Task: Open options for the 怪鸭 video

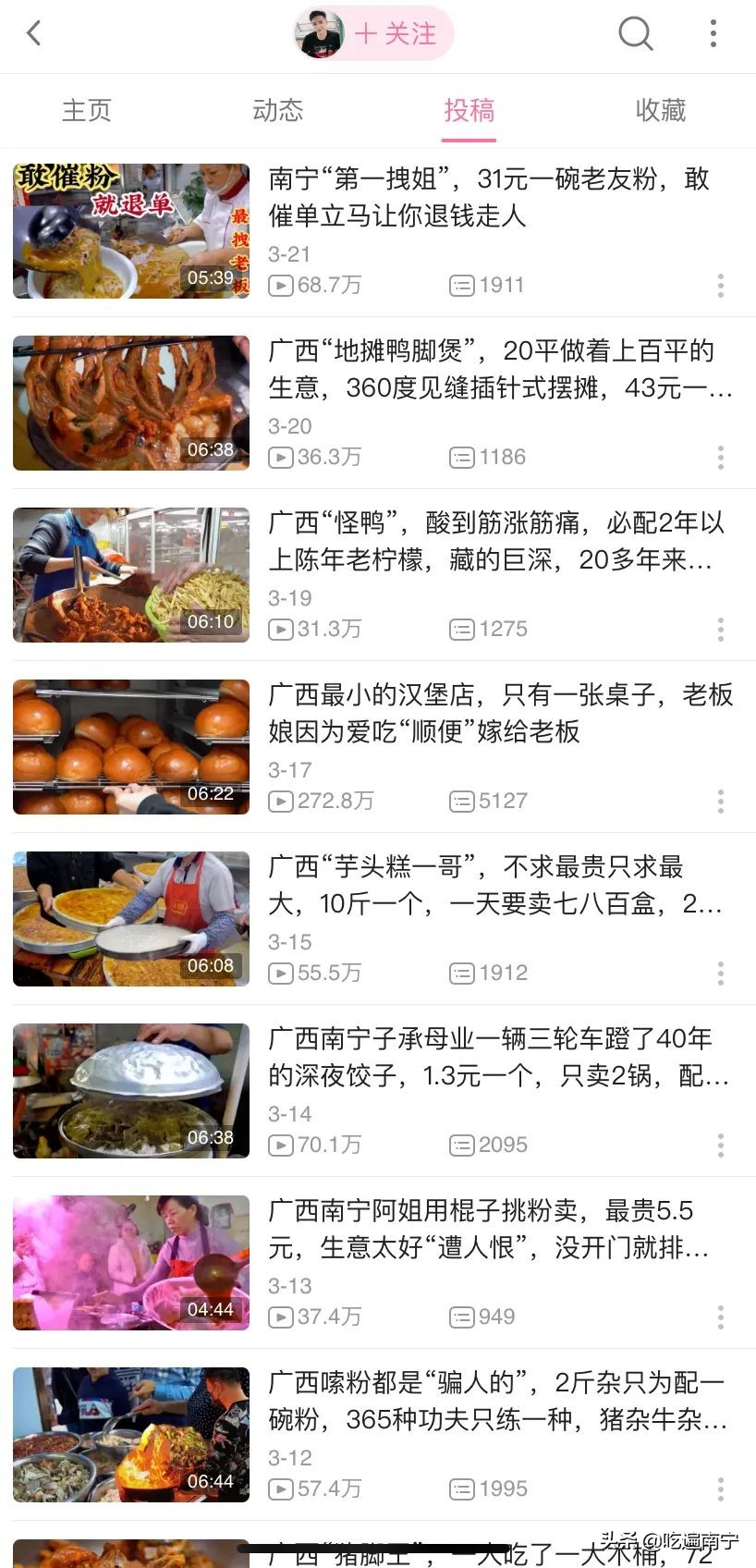Action: (x=720, y=630)
